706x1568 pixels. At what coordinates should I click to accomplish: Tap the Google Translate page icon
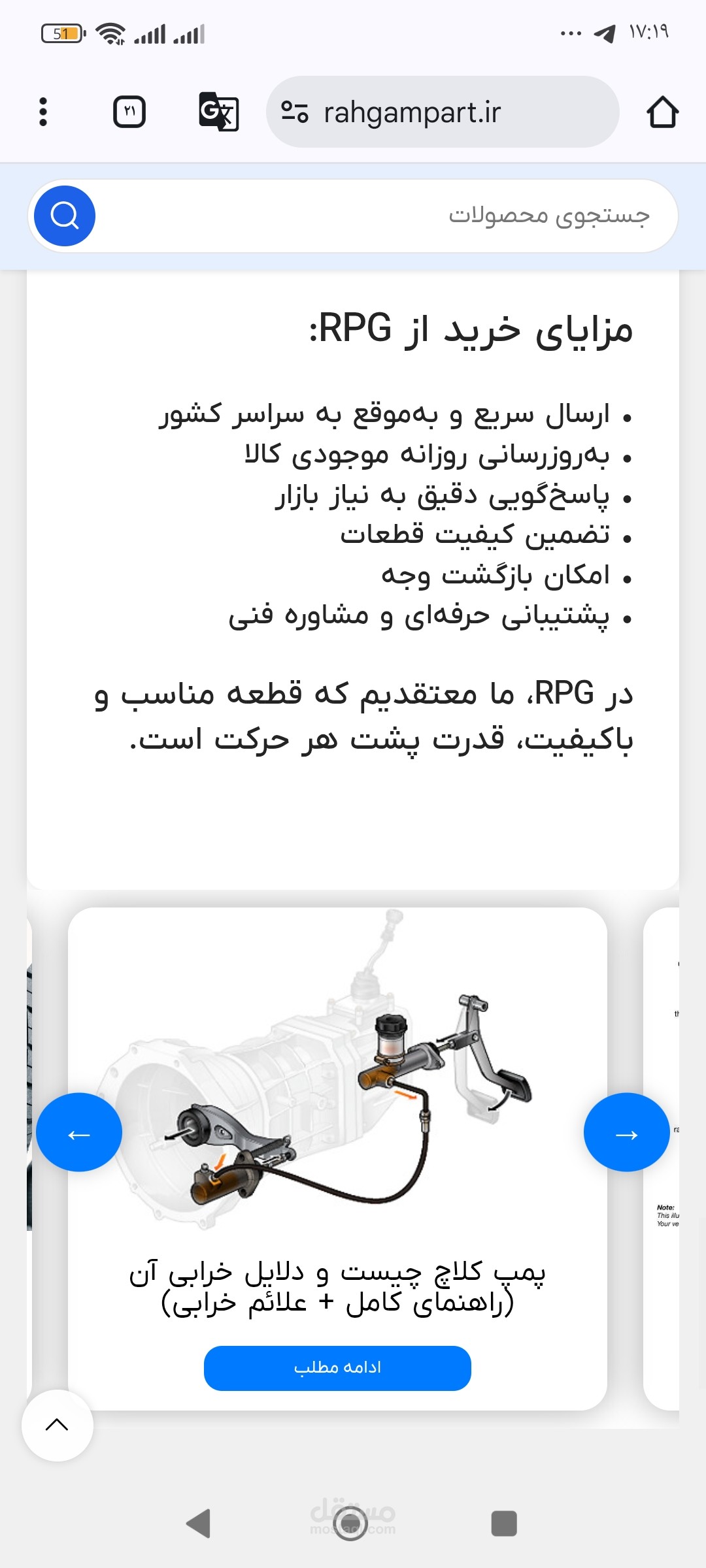[x=218, y=112]
